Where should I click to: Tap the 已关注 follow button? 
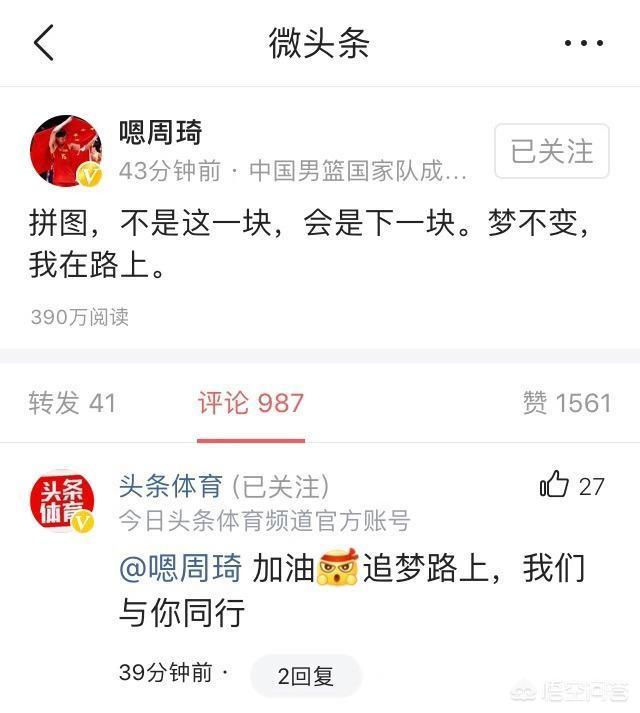(552, 151)
